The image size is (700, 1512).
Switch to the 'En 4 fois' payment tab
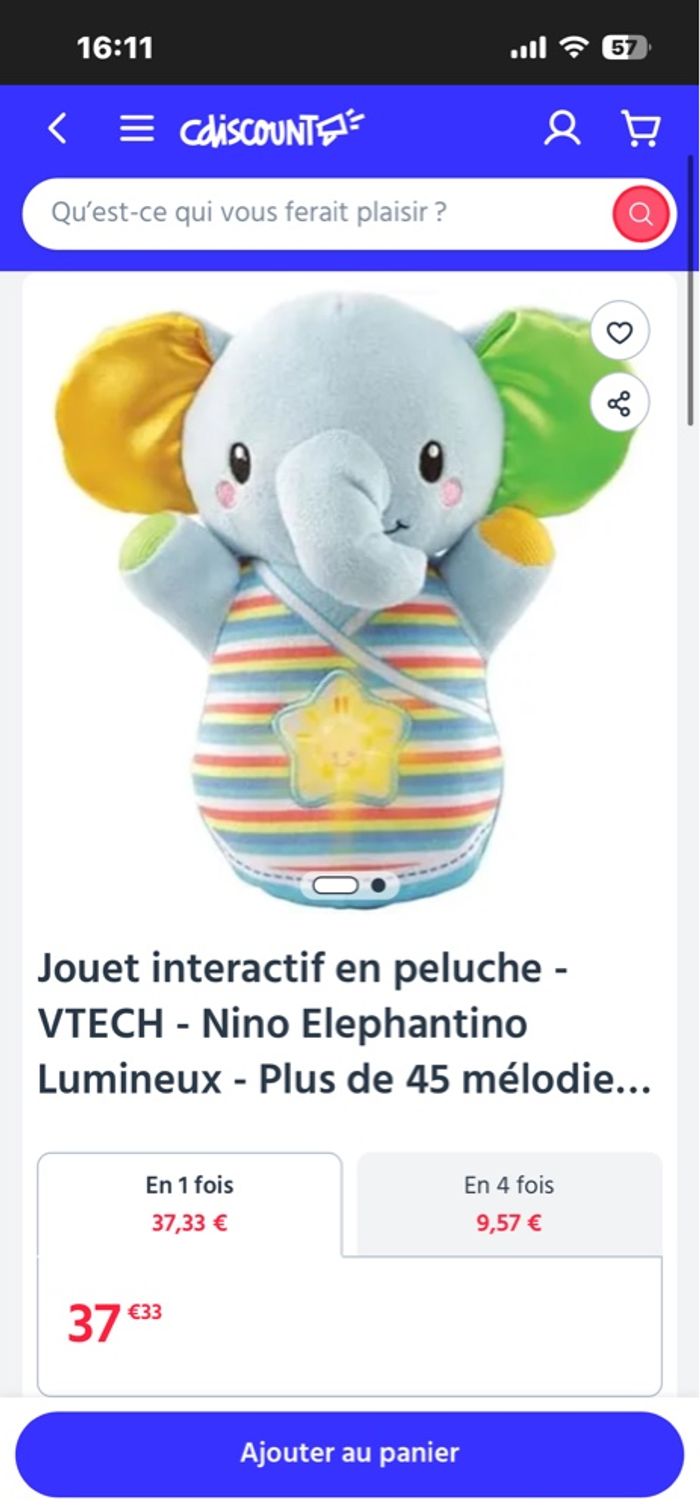pos(509,1203)
